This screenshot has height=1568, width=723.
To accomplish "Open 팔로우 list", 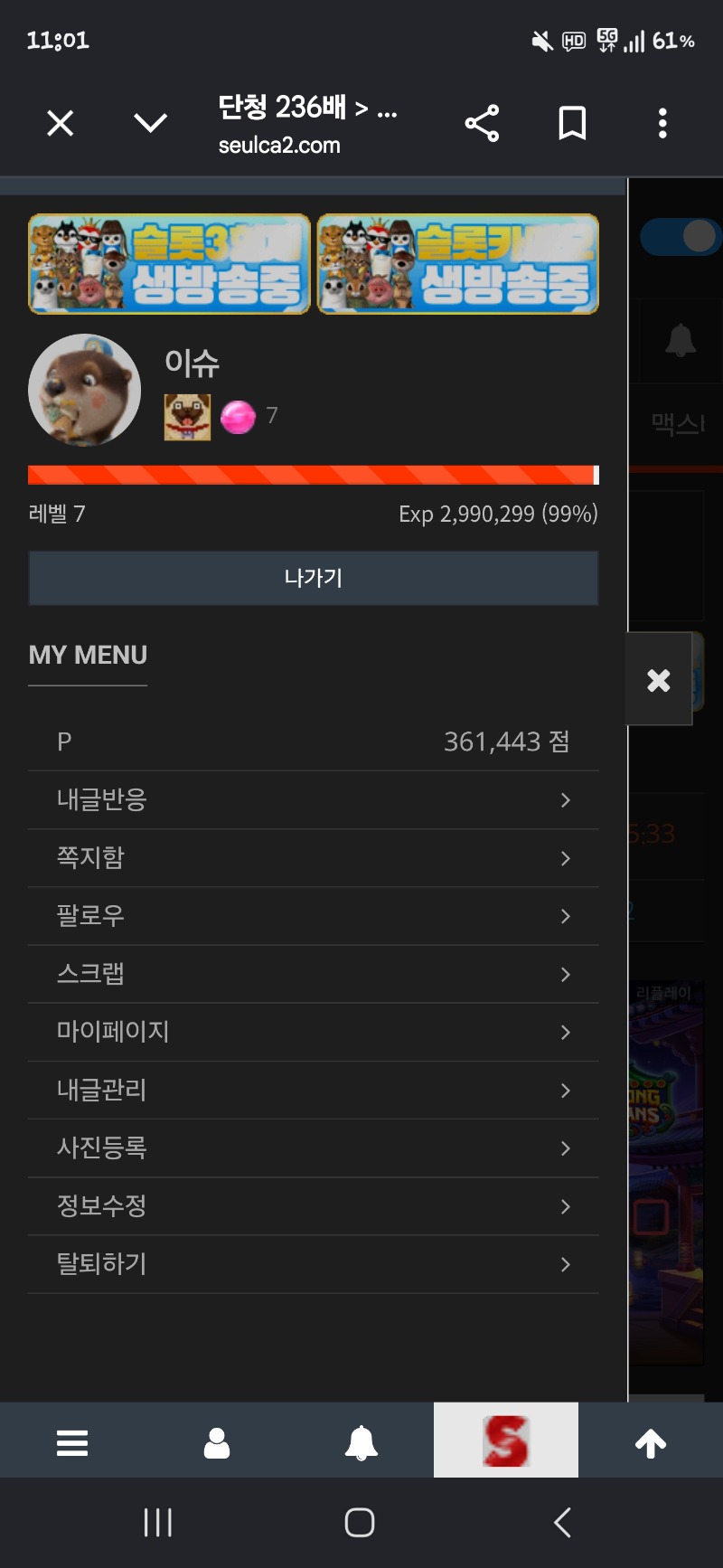I will point(314,916).
